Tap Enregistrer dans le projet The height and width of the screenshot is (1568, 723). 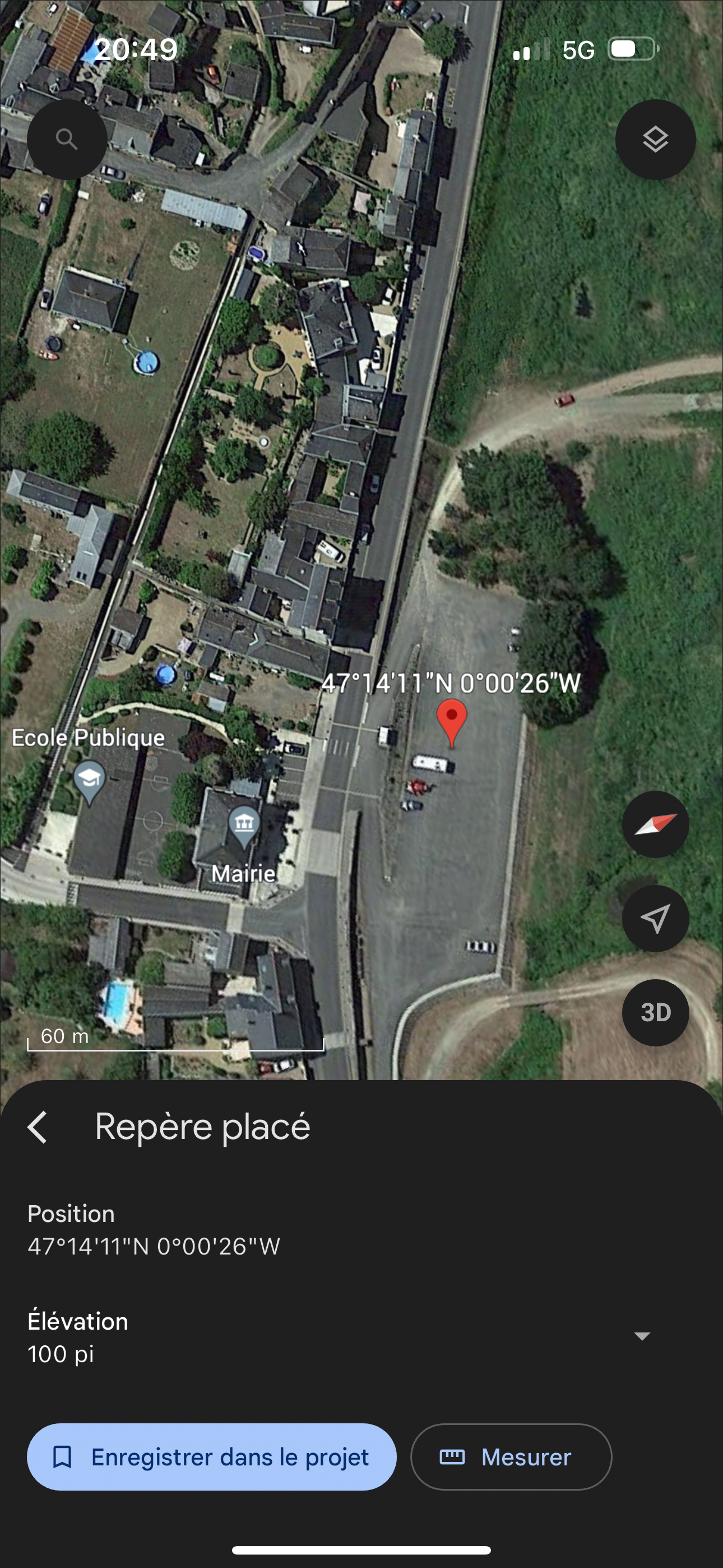(x=212, y=1456)
